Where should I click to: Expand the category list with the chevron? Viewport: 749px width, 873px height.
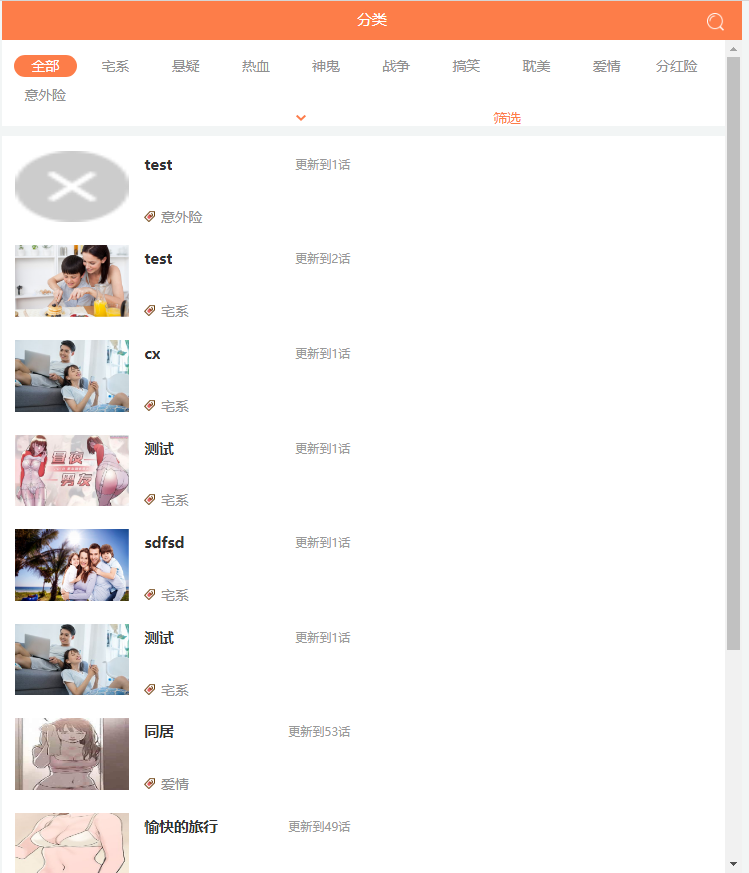pos(301,118)
